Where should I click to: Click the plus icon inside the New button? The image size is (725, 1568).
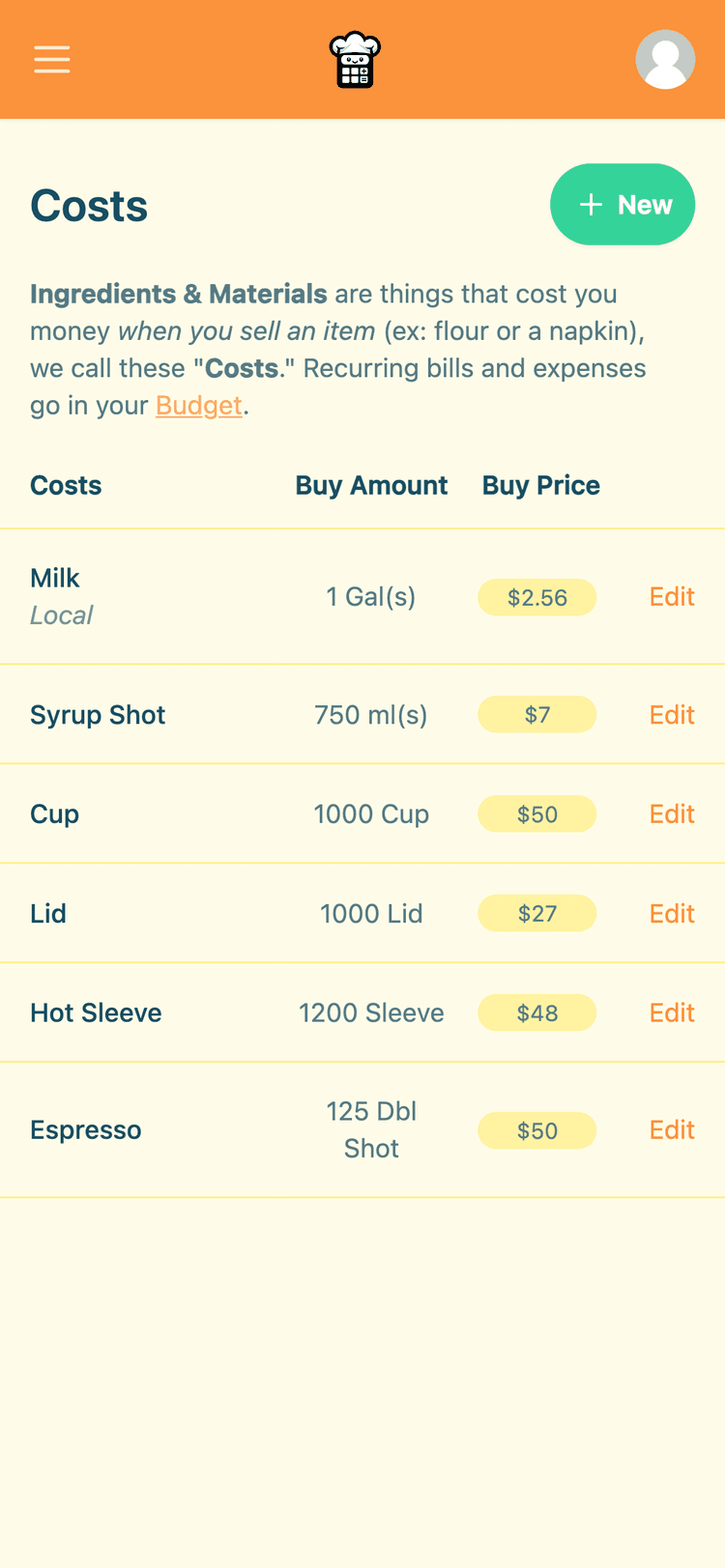[591, 204]
